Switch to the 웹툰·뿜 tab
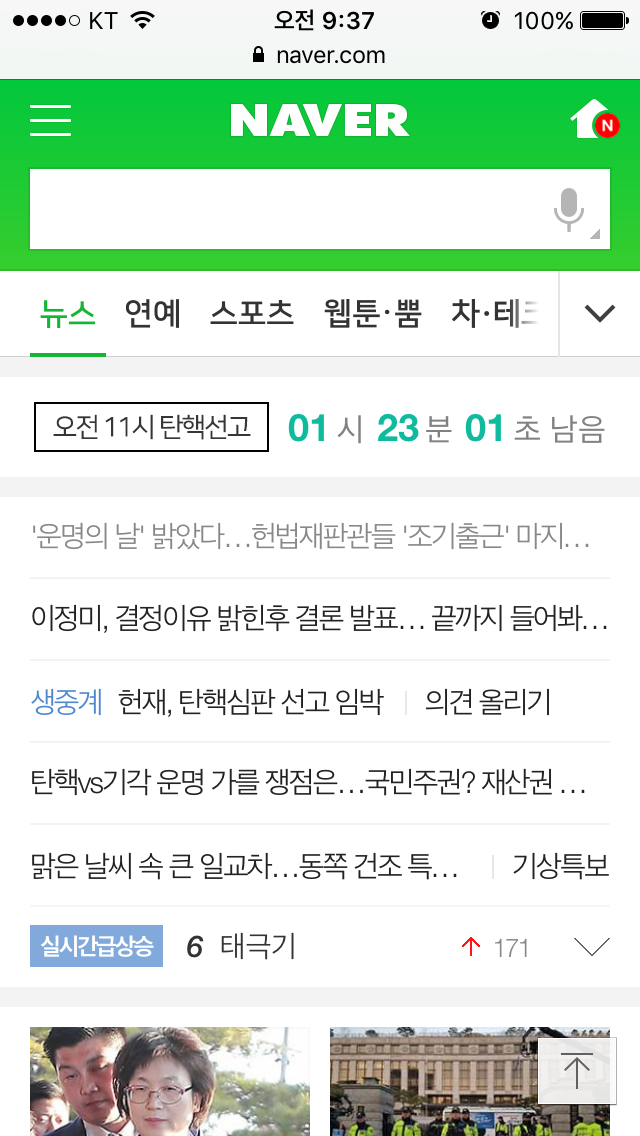Viewport: 640px width, 1136px height. click(373, 314)
